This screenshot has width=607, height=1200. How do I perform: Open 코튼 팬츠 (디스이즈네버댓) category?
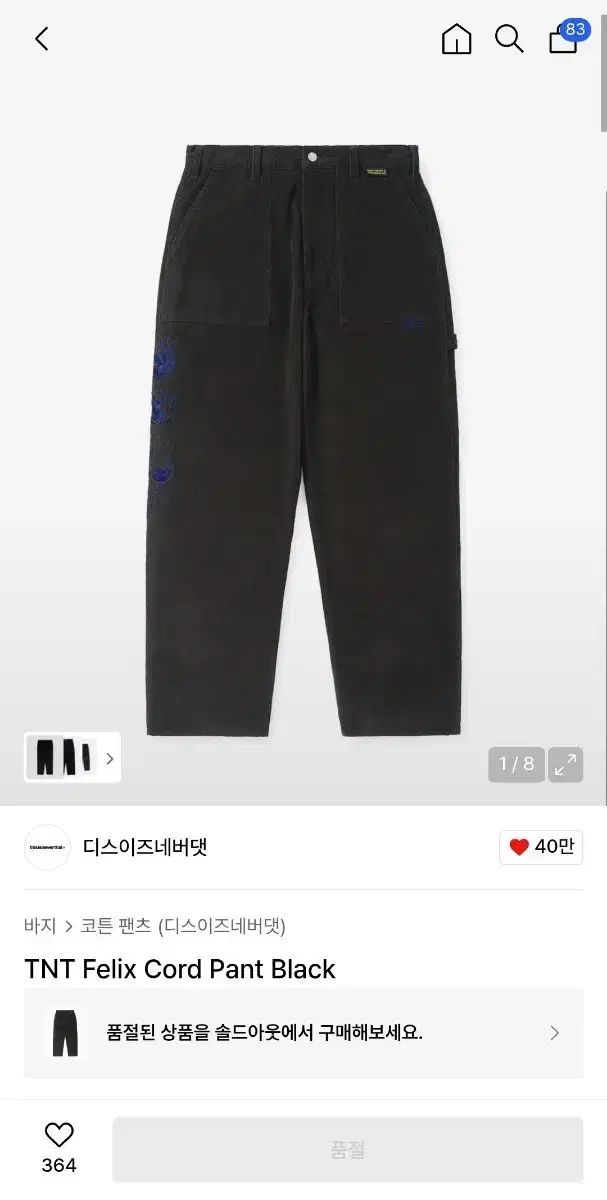point(183,925)
